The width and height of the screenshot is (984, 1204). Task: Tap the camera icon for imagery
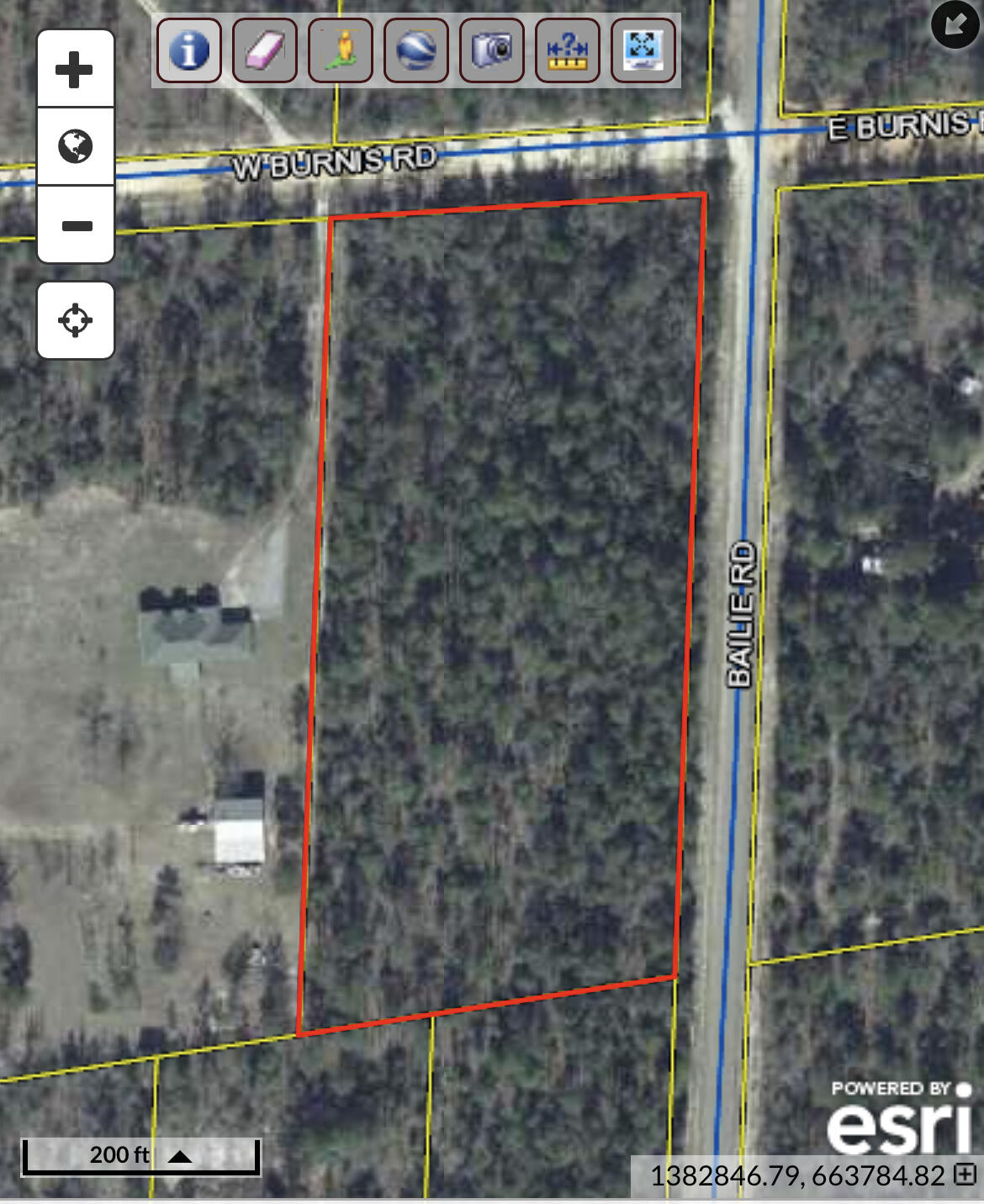[x=491, y=50]
